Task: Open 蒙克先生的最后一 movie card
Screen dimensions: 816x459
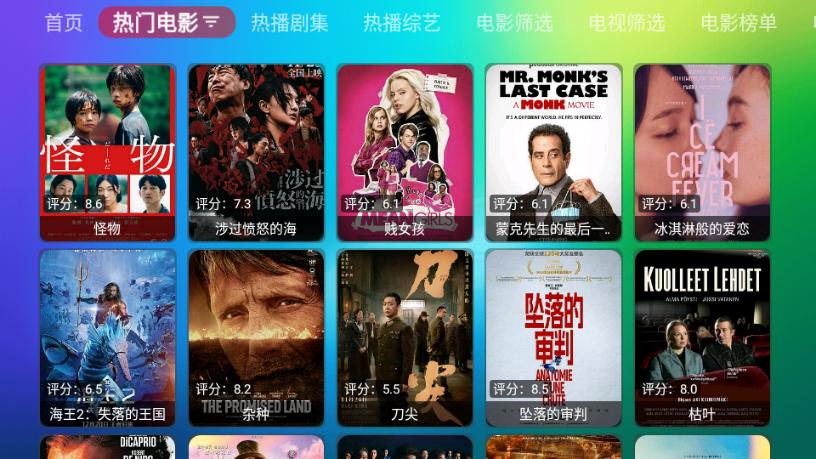Action: click(x=553, y=152)
